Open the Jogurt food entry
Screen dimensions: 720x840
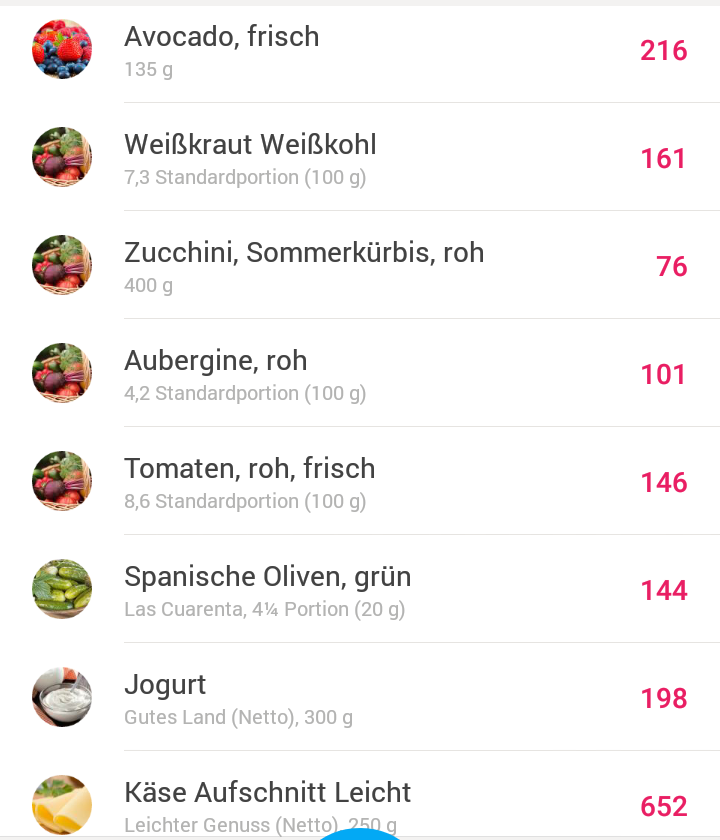click(360, 698)
